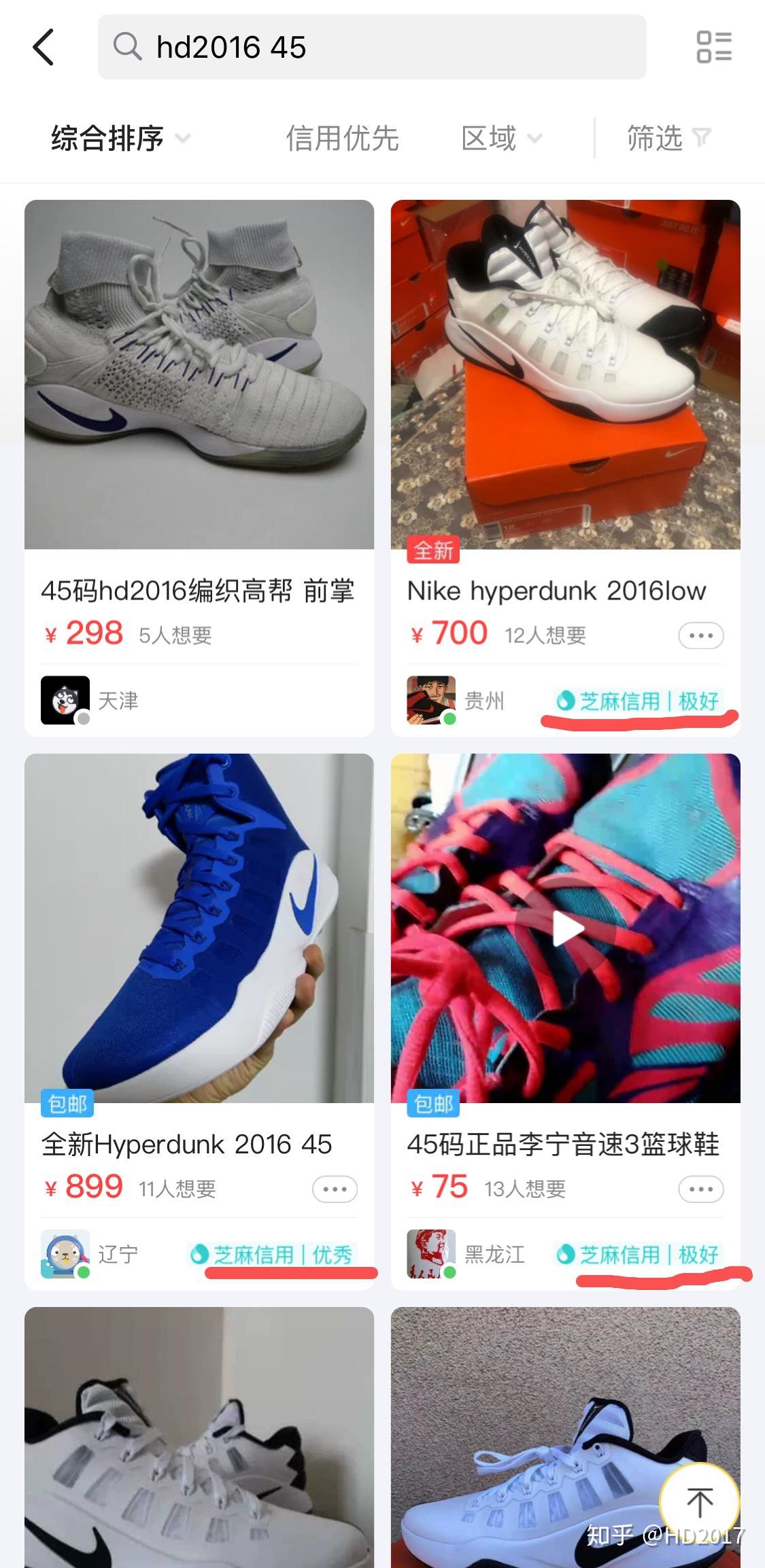Open more options on the ¥700 listing
765x1568 pixels.
(x=700, y=636)
